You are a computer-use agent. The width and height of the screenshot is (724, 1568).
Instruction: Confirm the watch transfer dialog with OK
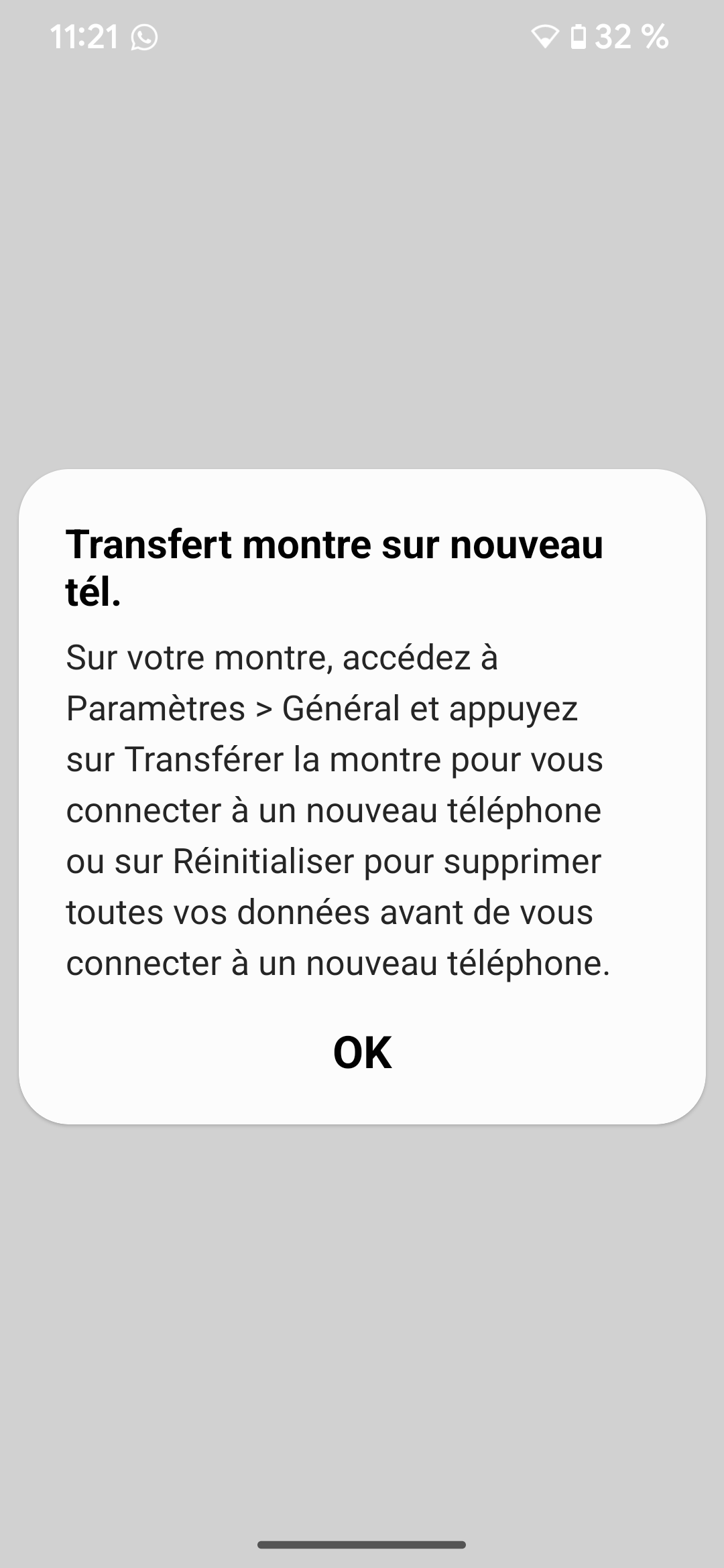[x=362, y=1053]
